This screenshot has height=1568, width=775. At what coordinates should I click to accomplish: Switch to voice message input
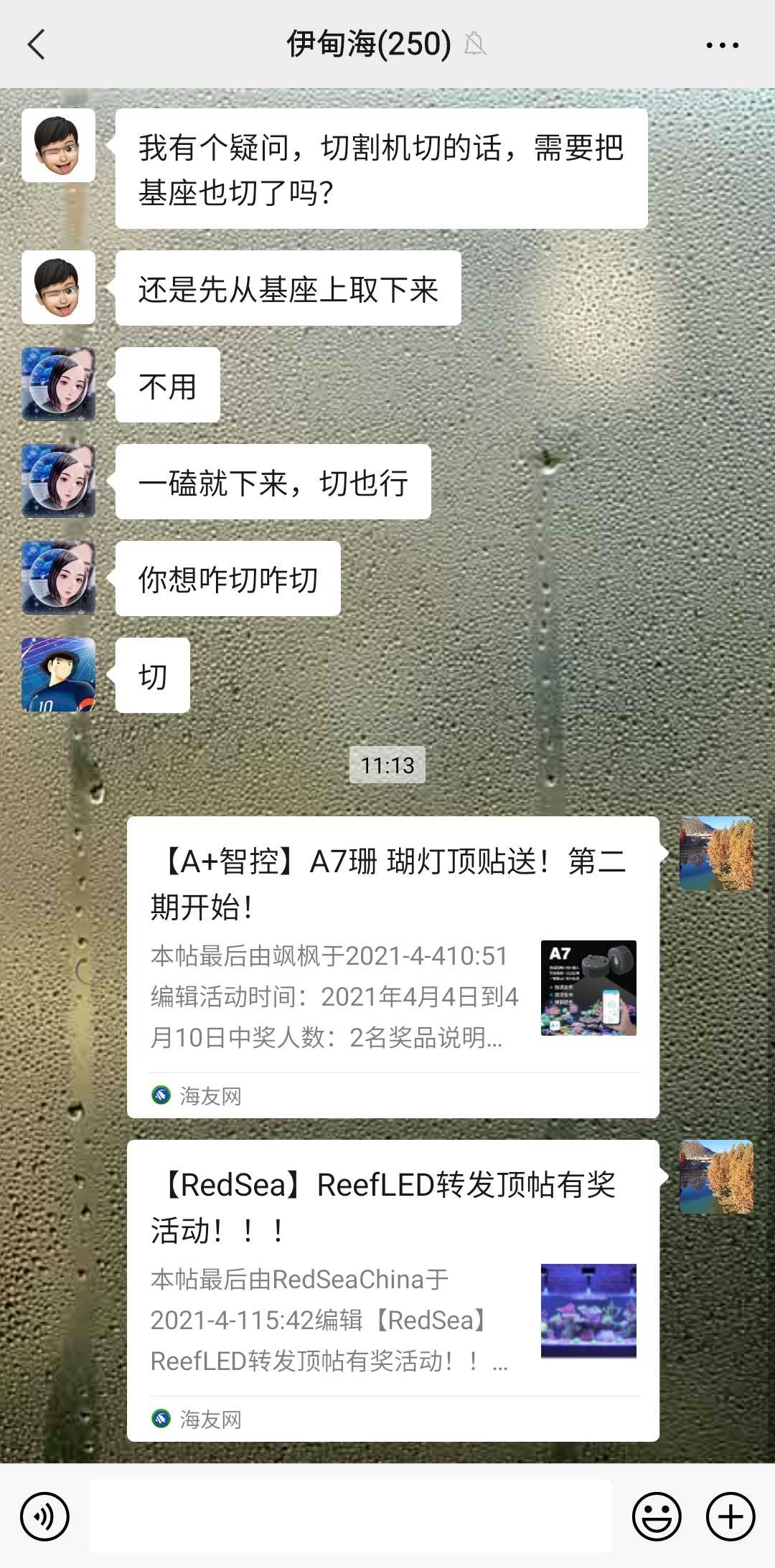44,1516
